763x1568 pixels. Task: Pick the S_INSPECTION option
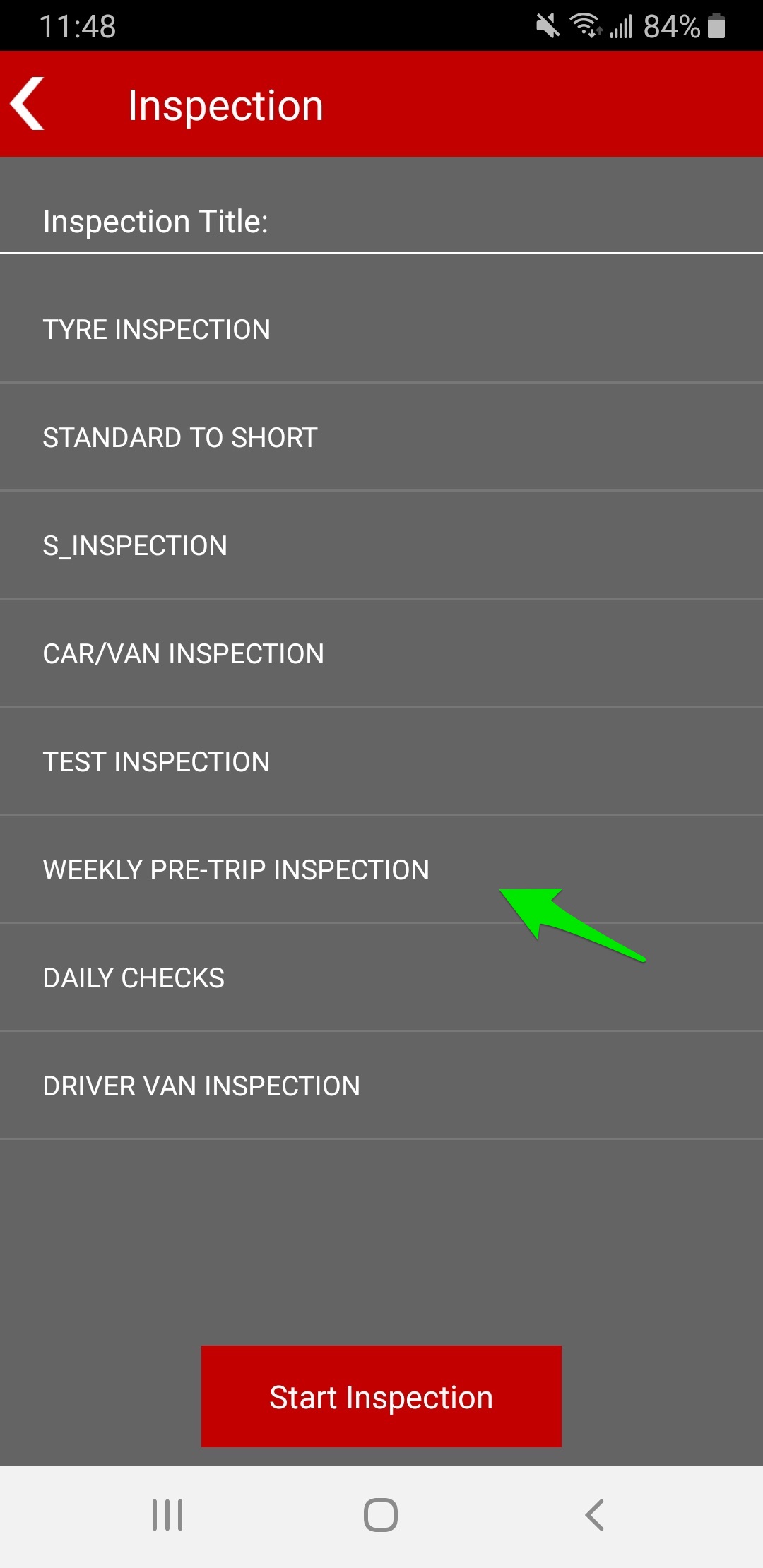pos(381,545)
